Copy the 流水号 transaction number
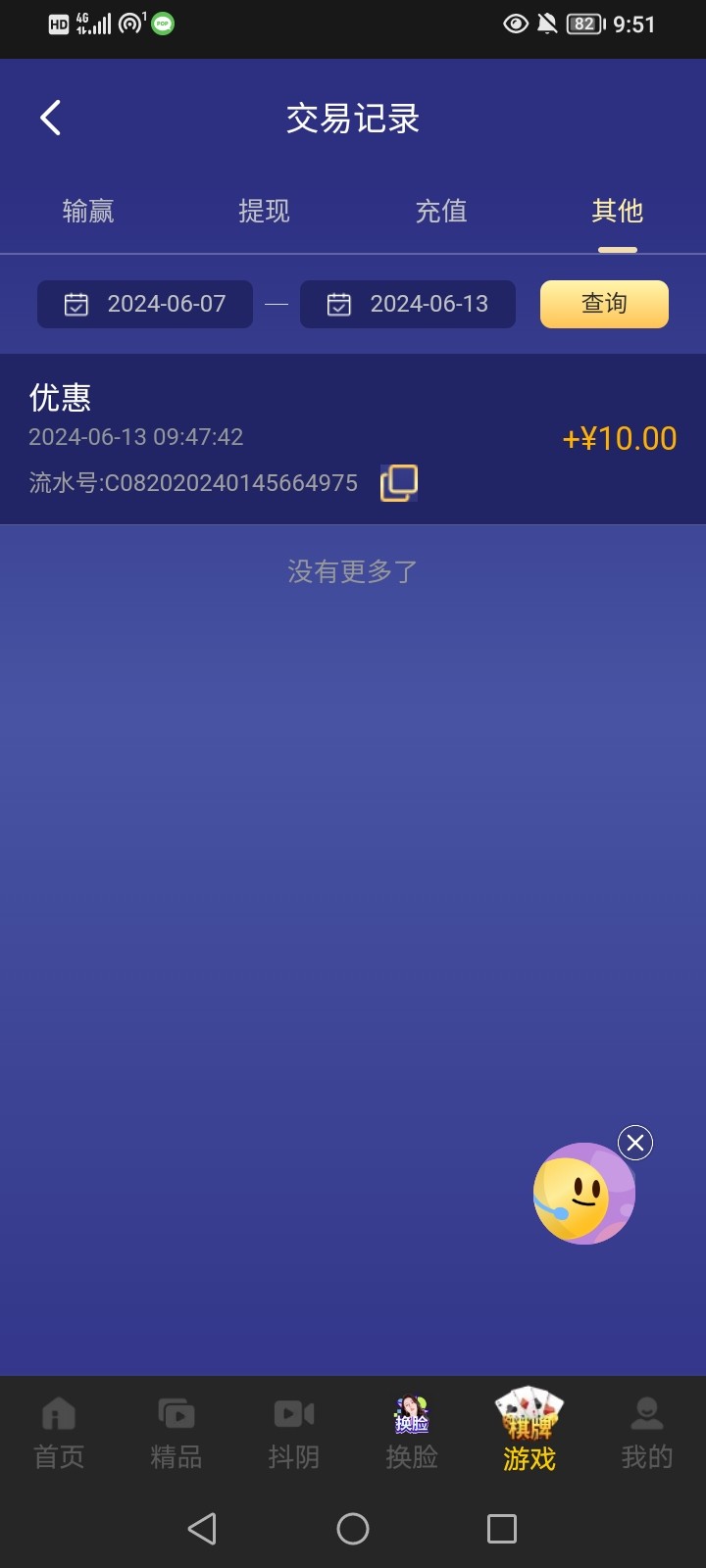 pos(399,482)
